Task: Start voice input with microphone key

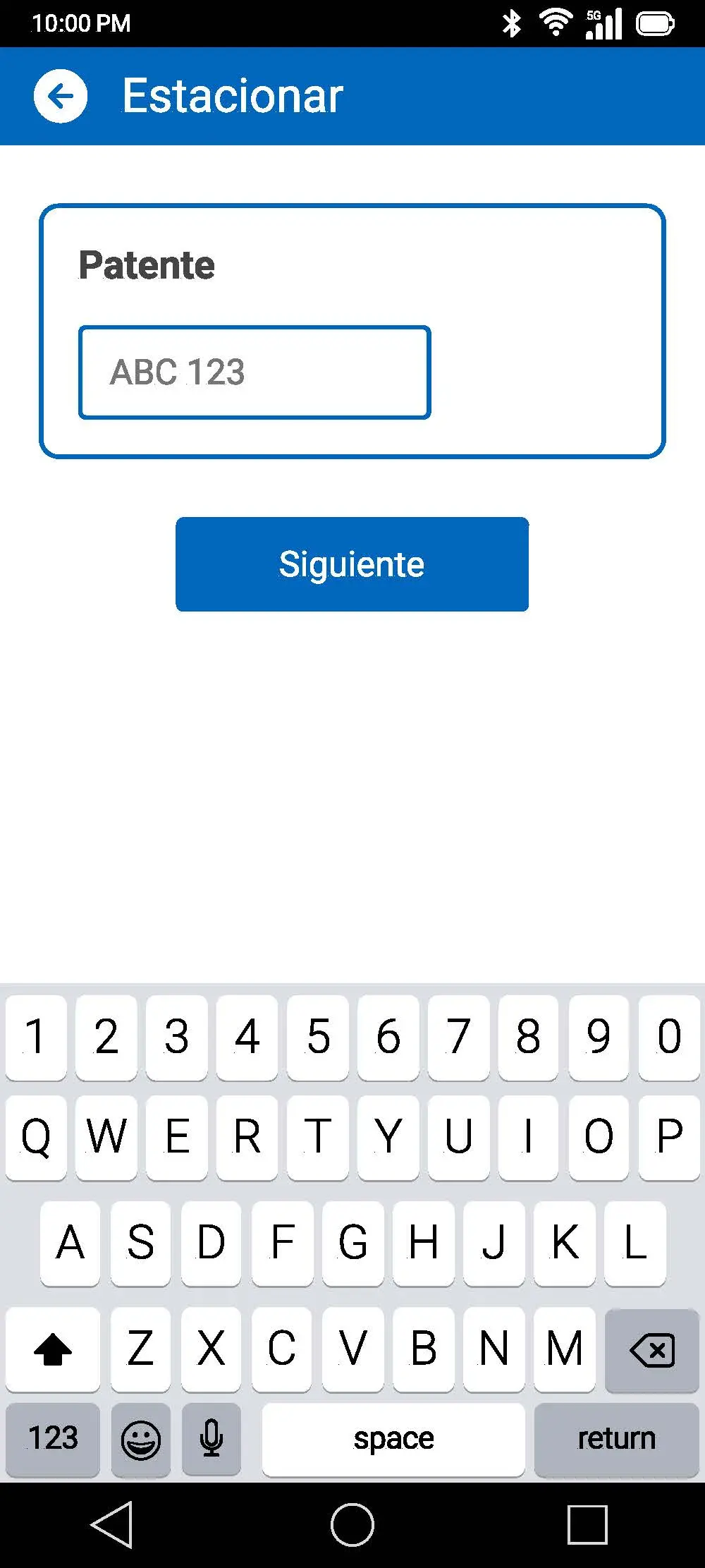Action: coord(211,1439)
